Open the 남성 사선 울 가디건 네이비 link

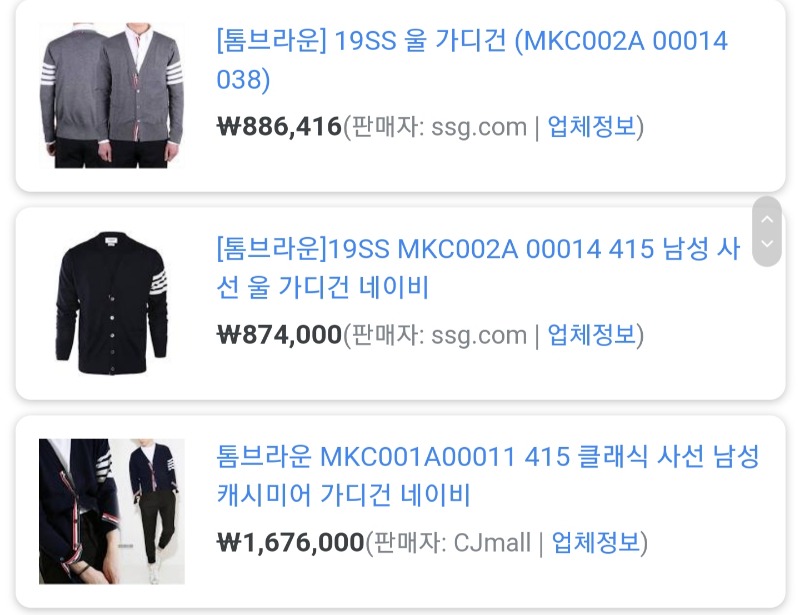point(478,268)
